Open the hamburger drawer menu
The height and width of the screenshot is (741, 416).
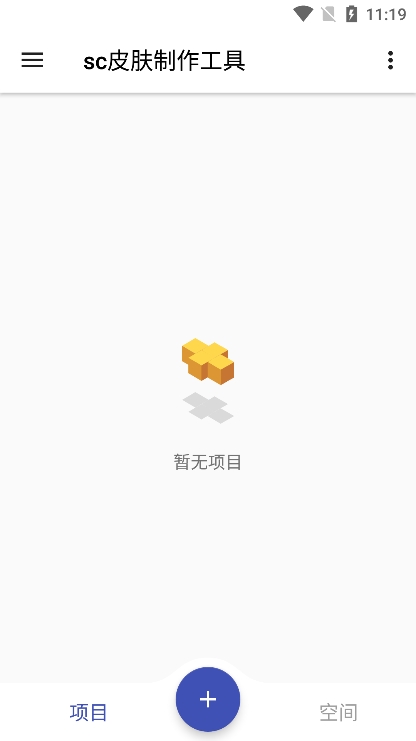(32, 60)
